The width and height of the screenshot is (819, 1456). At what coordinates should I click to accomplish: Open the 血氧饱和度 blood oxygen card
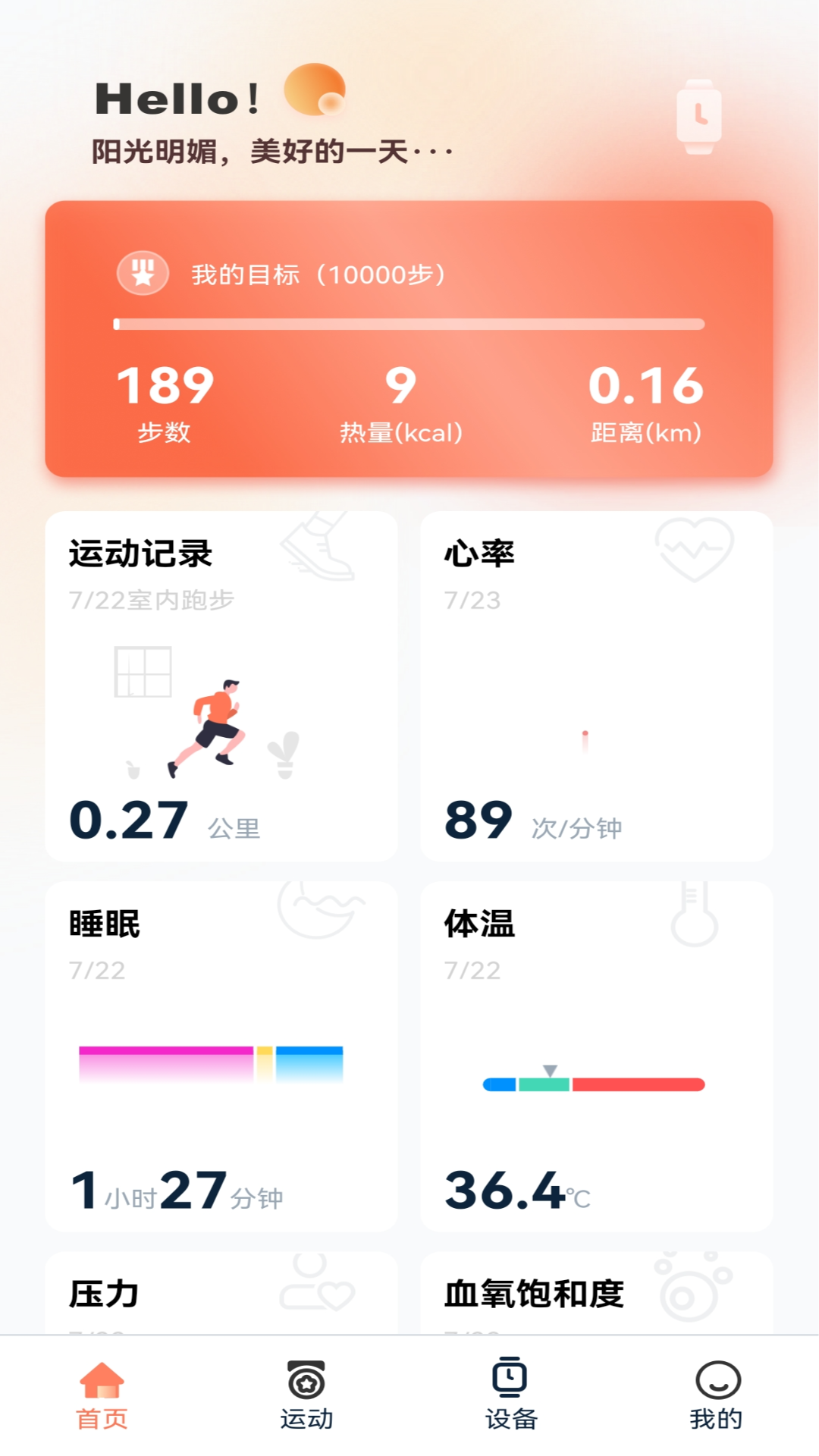point(596,1294)
